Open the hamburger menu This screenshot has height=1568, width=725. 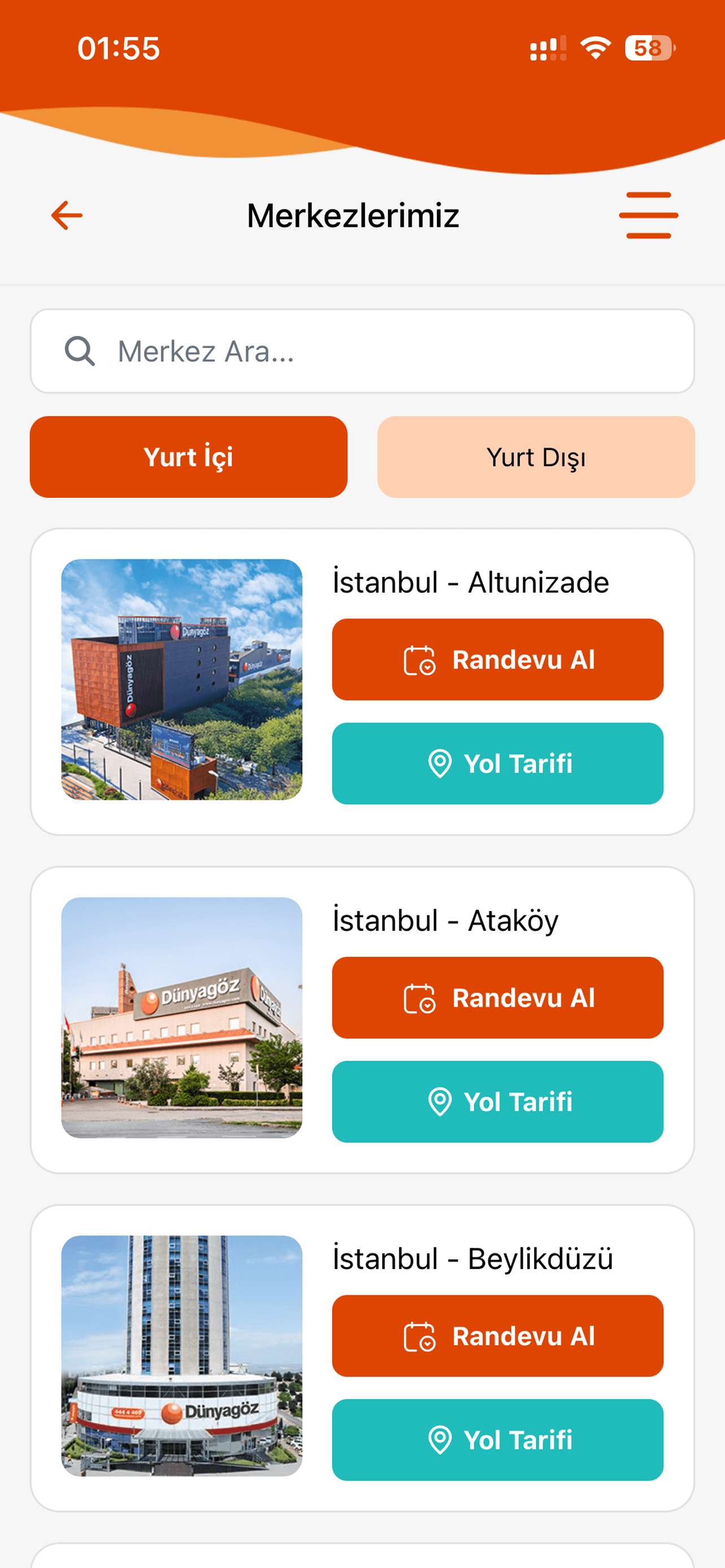tap(648, 216)
